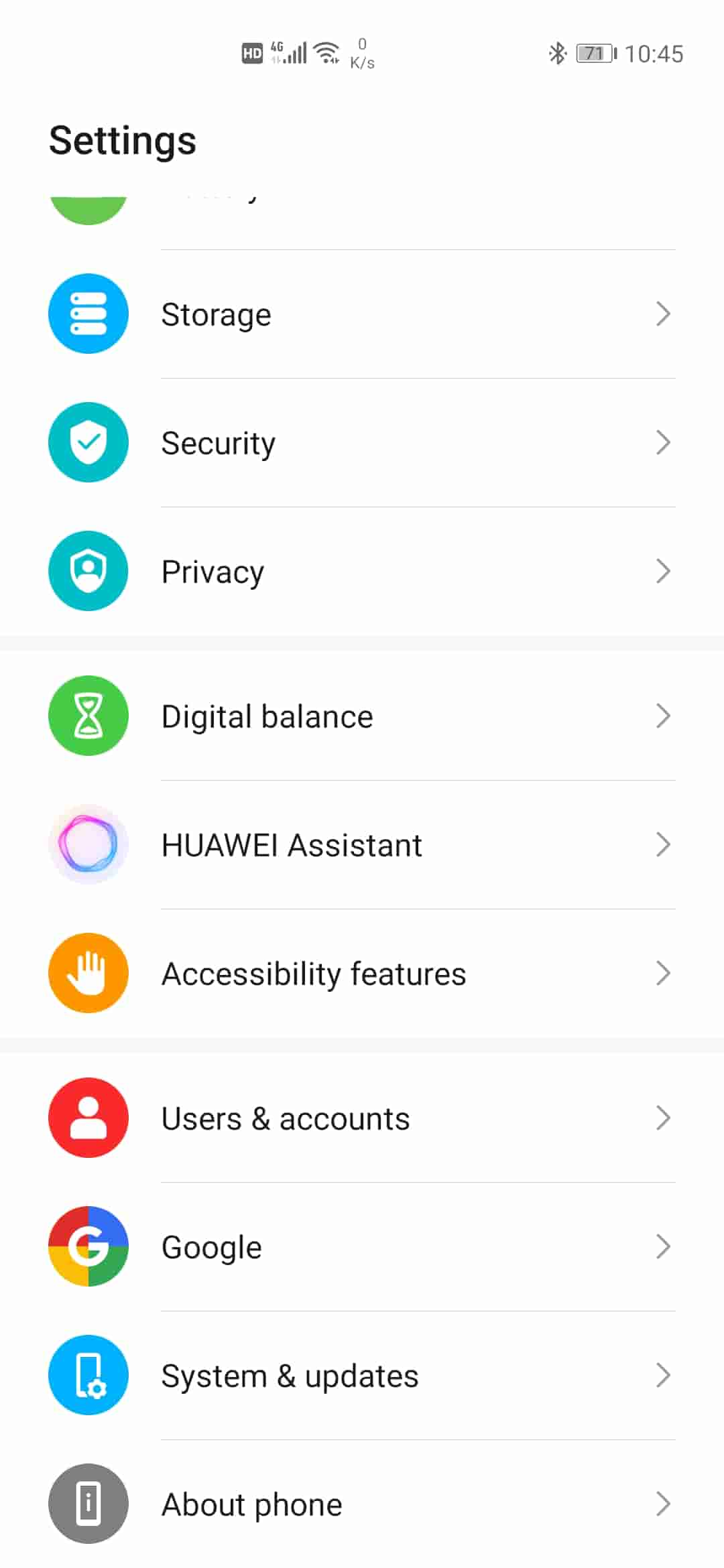The image size is (724, 1568).
Task: Open Users & accounts
Action: point(362,1118)
